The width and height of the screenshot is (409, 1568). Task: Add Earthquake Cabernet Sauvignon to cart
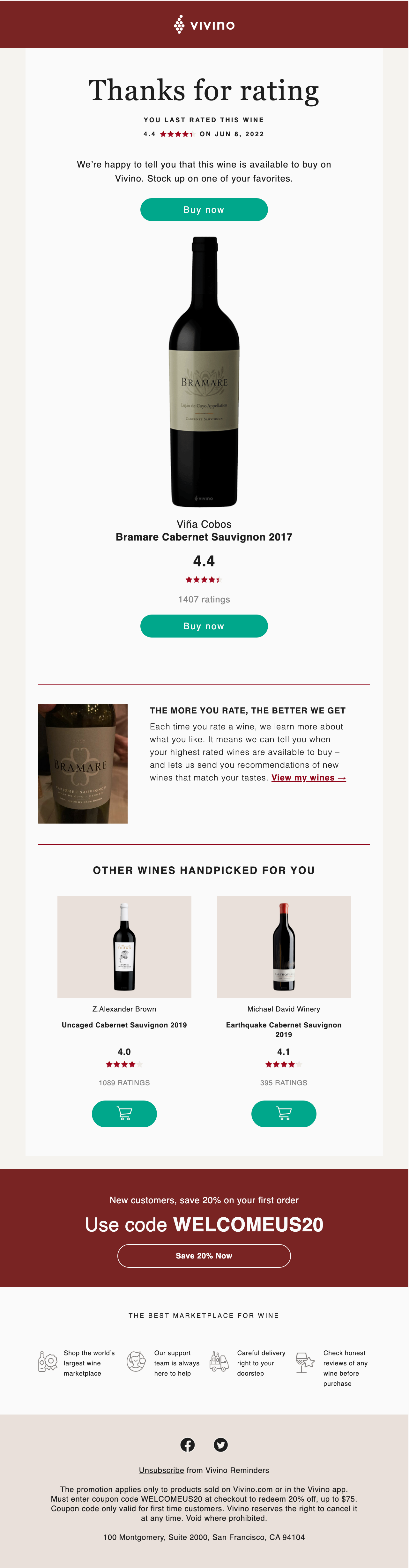284,1113
